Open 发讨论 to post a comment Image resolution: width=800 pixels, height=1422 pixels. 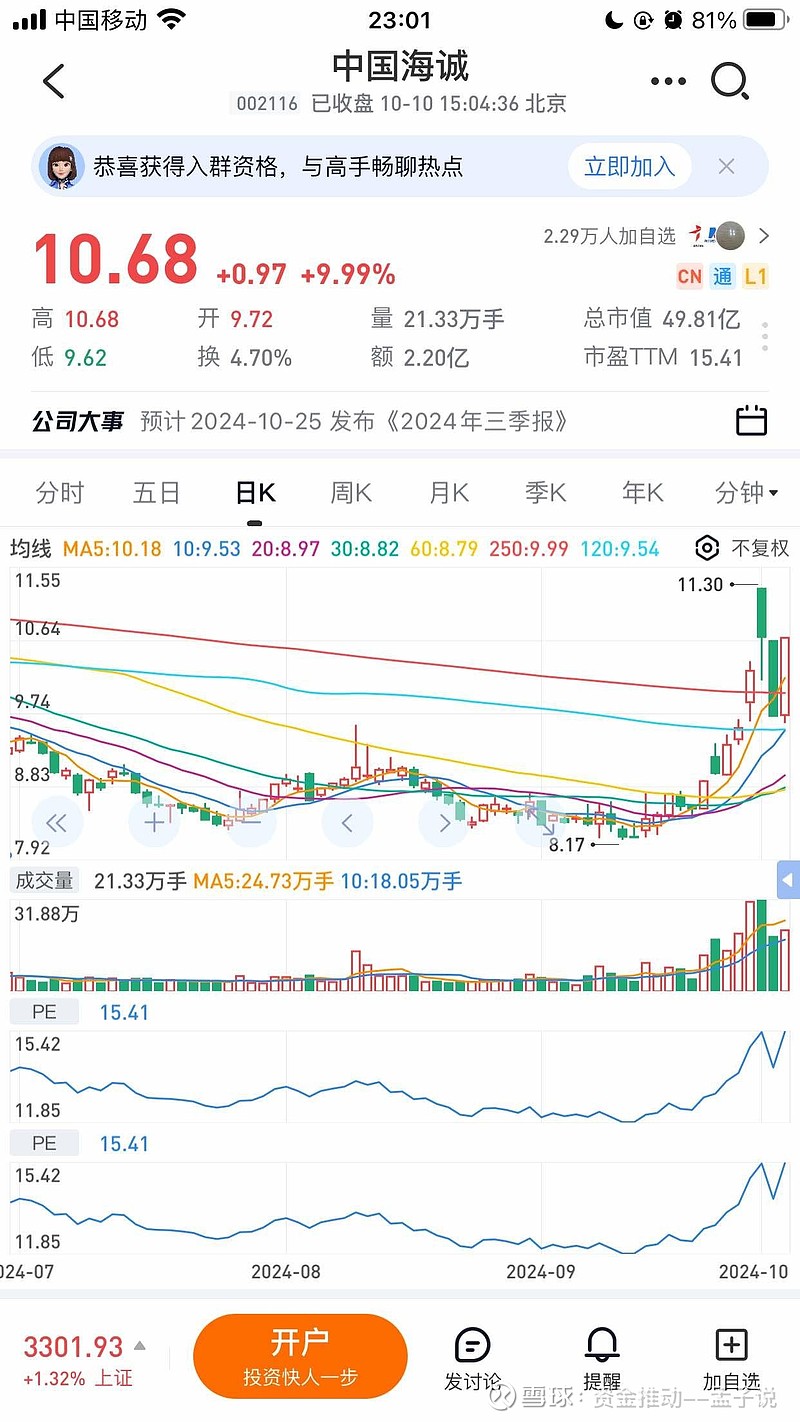(473, 1358)
